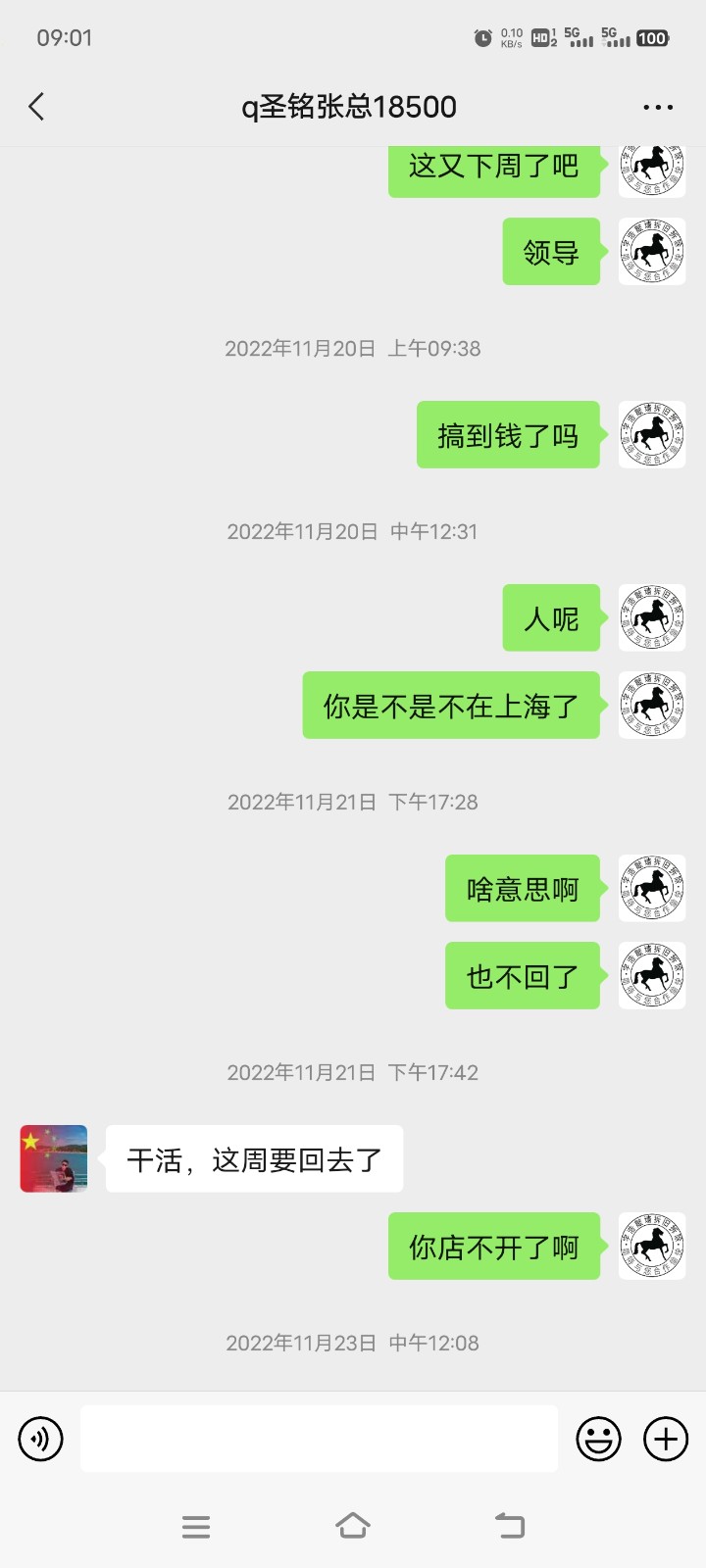Open the chat overflow menu
706x1568 pixels.
[x=657, y=107]
